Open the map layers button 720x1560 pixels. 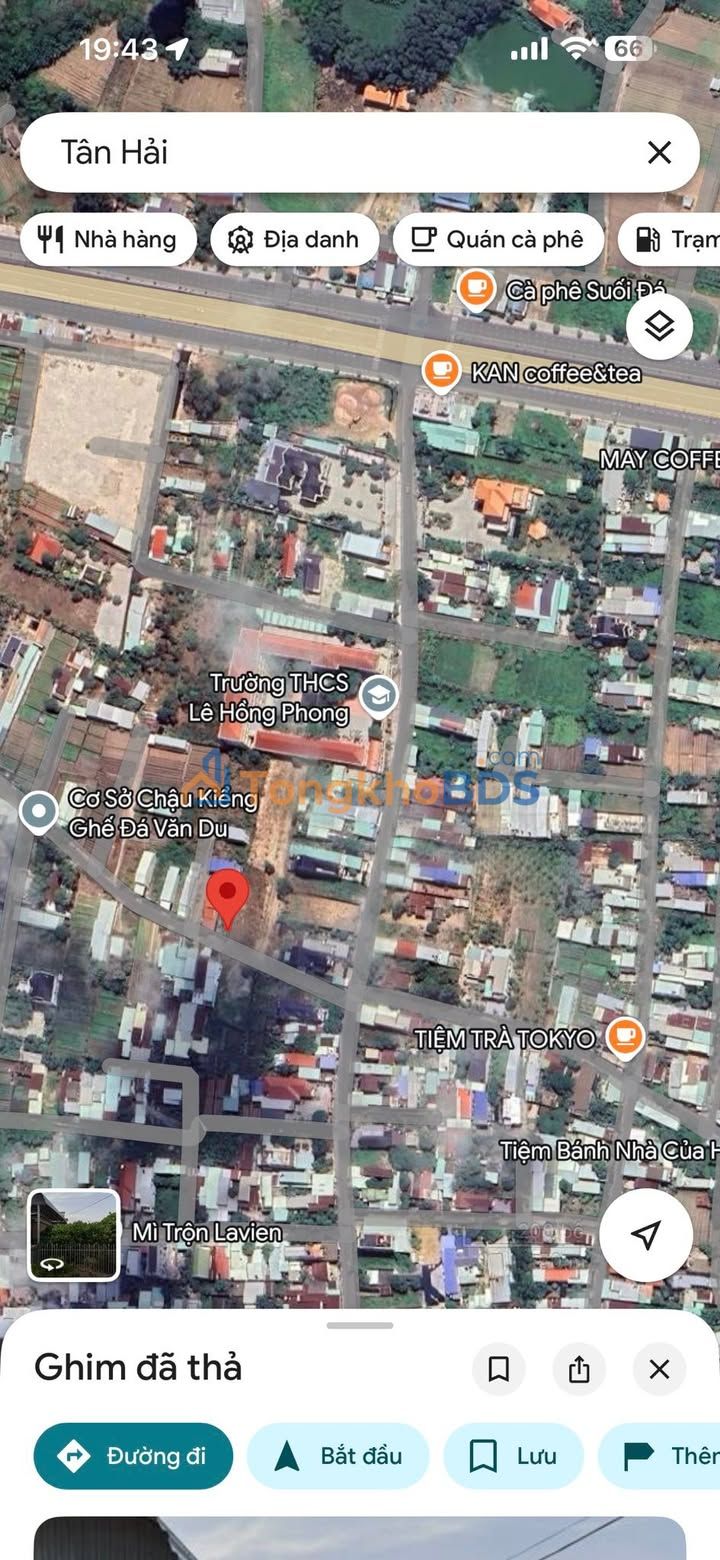pyautogui.click(x=659, y=326)
